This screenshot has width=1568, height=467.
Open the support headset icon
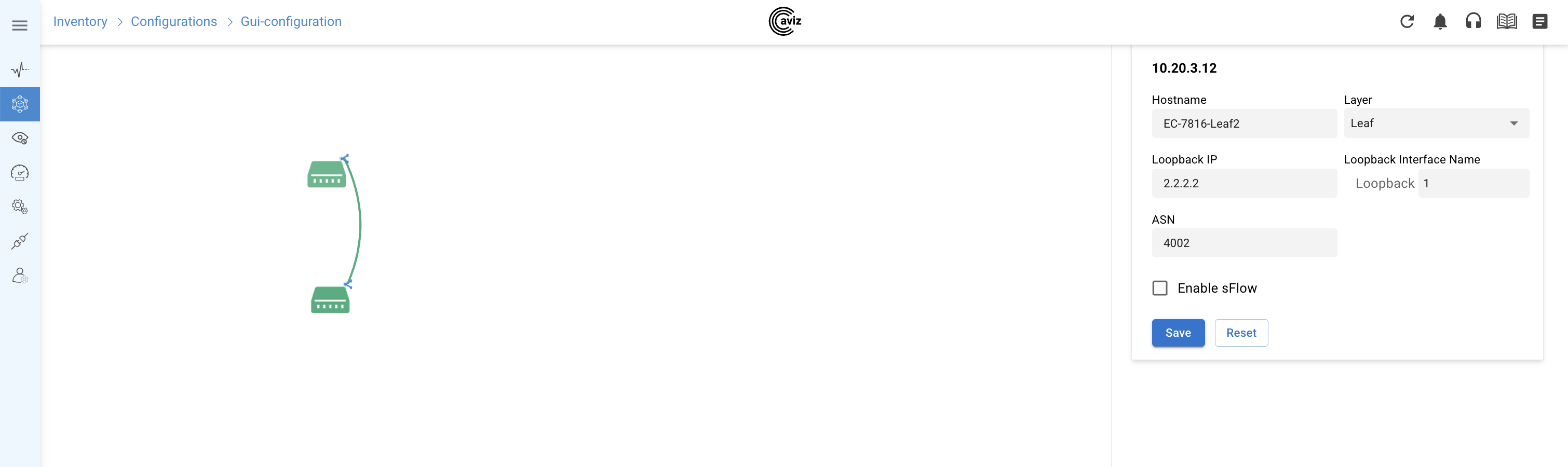1473,22
